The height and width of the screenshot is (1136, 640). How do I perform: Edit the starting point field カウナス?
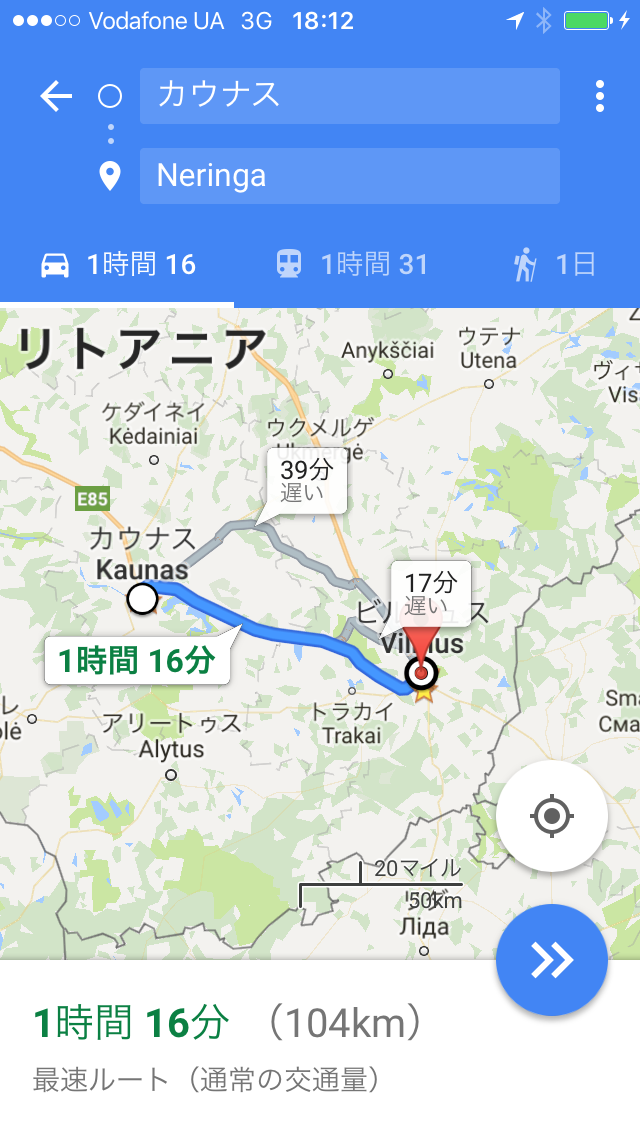coord(349,96)
